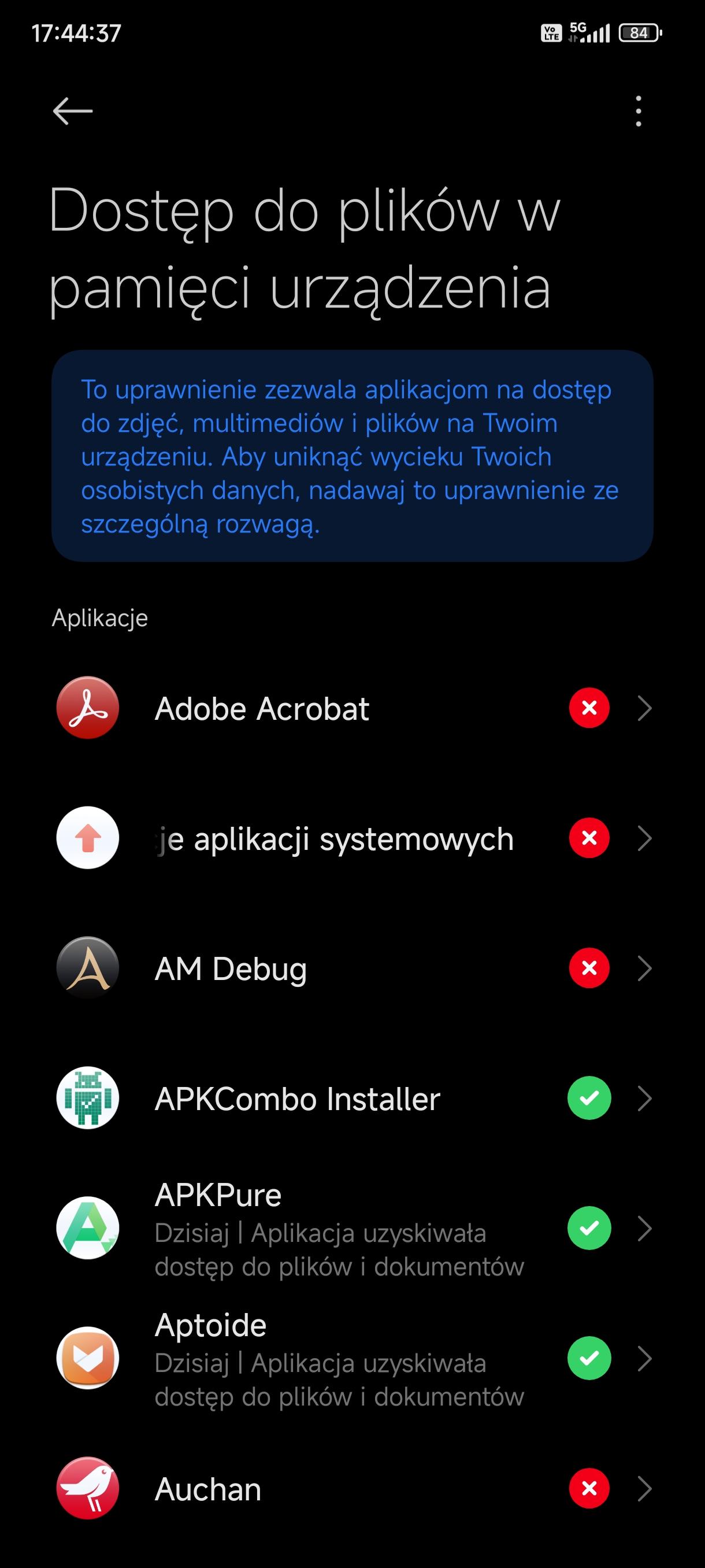Open Adobe Acrobat file access settings
The height and width of the screenshot is (1568, 705).
[x=353, y=708]
